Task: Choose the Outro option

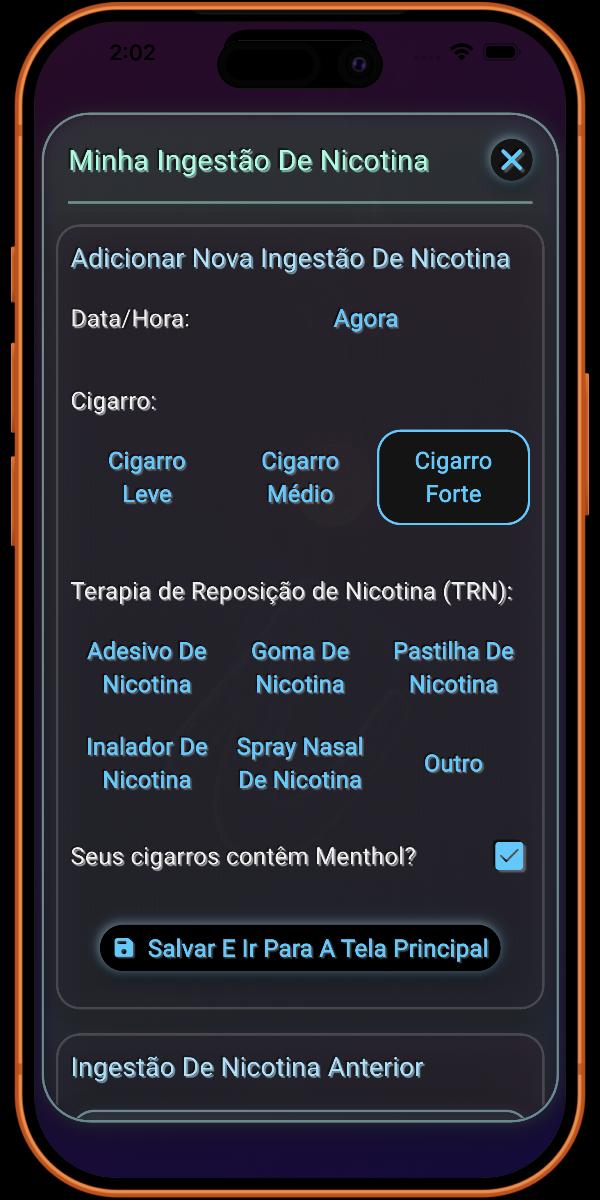Action: tap(453, 763)
